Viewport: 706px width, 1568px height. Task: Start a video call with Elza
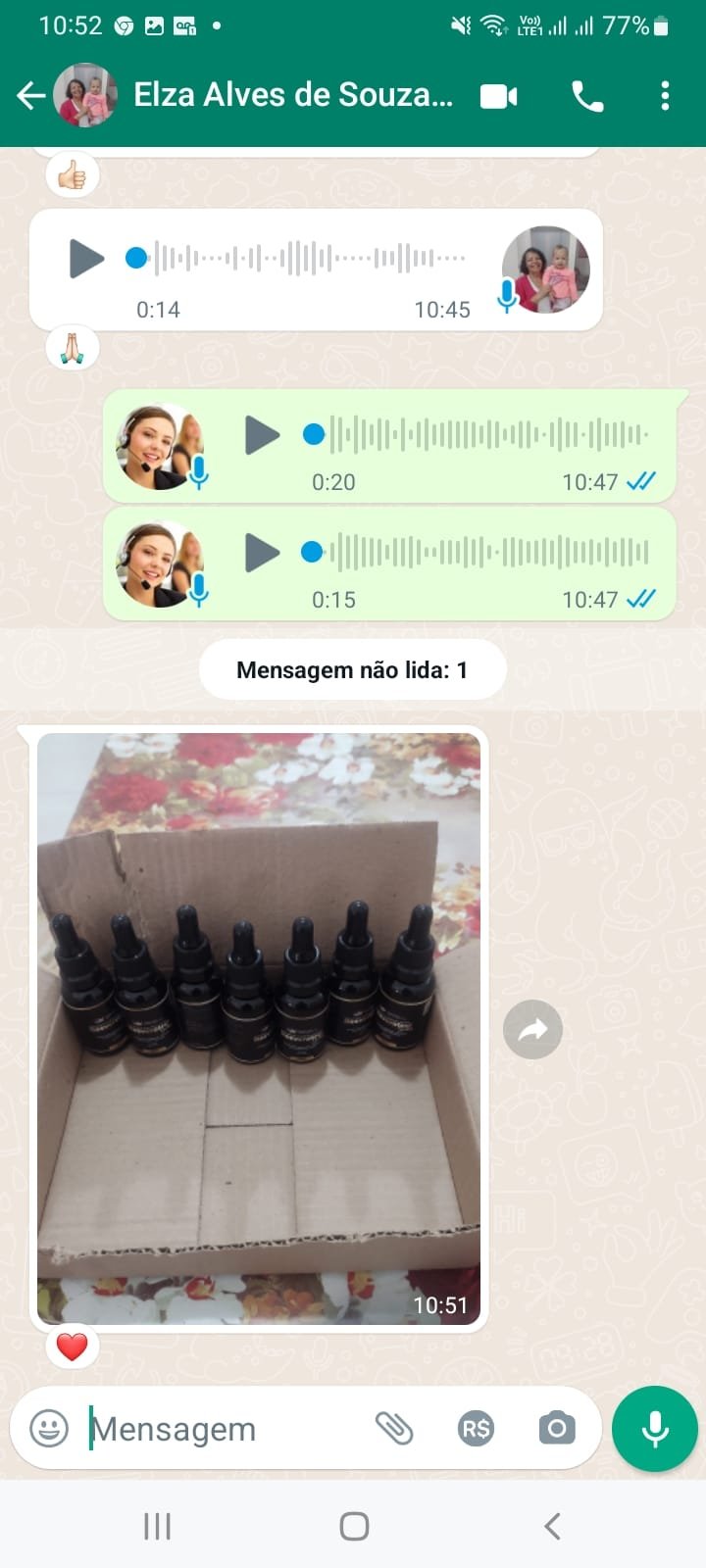pyautogui.click(x=498, y=96)
